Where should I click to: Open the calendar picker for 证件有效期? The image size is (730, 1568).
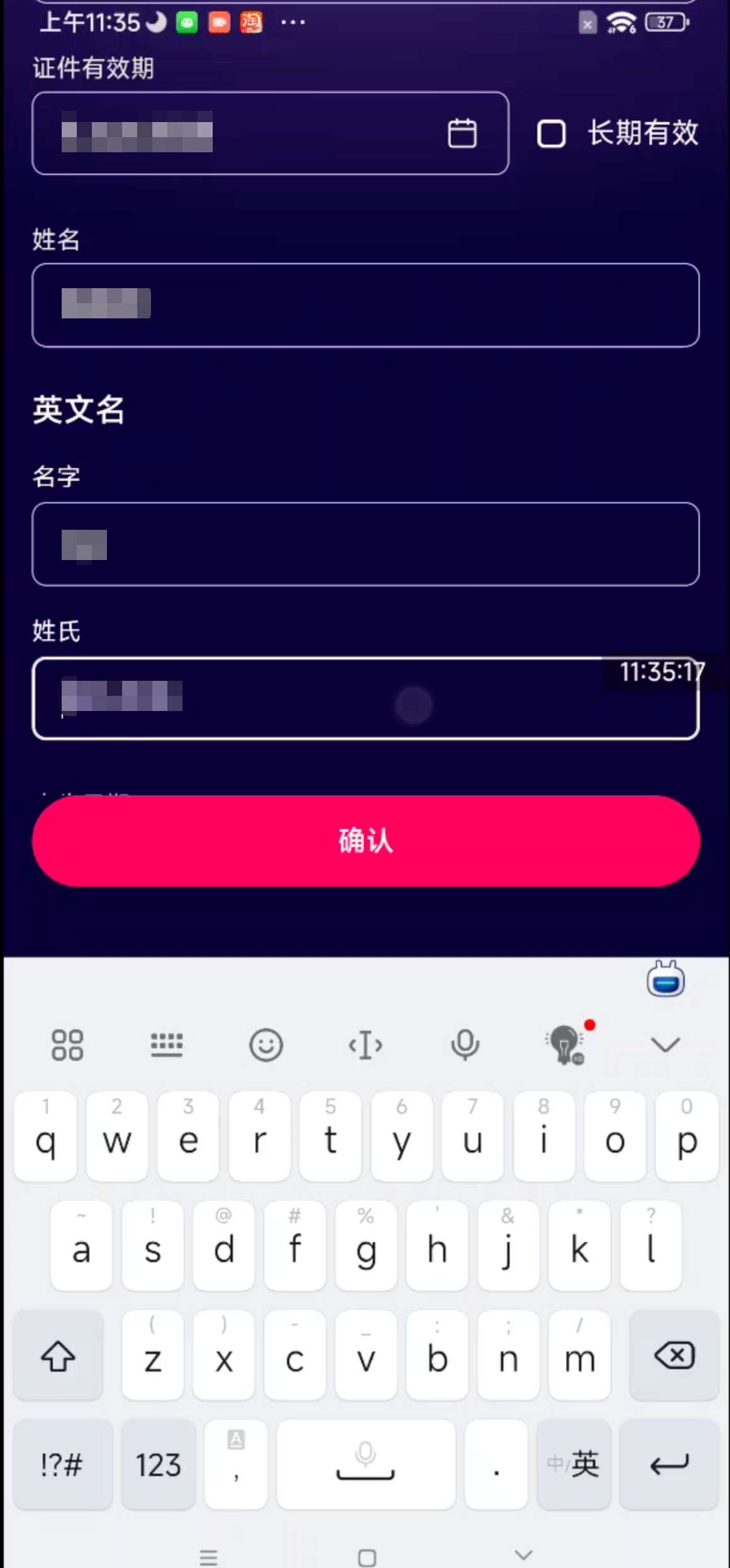tap(462, 133)
